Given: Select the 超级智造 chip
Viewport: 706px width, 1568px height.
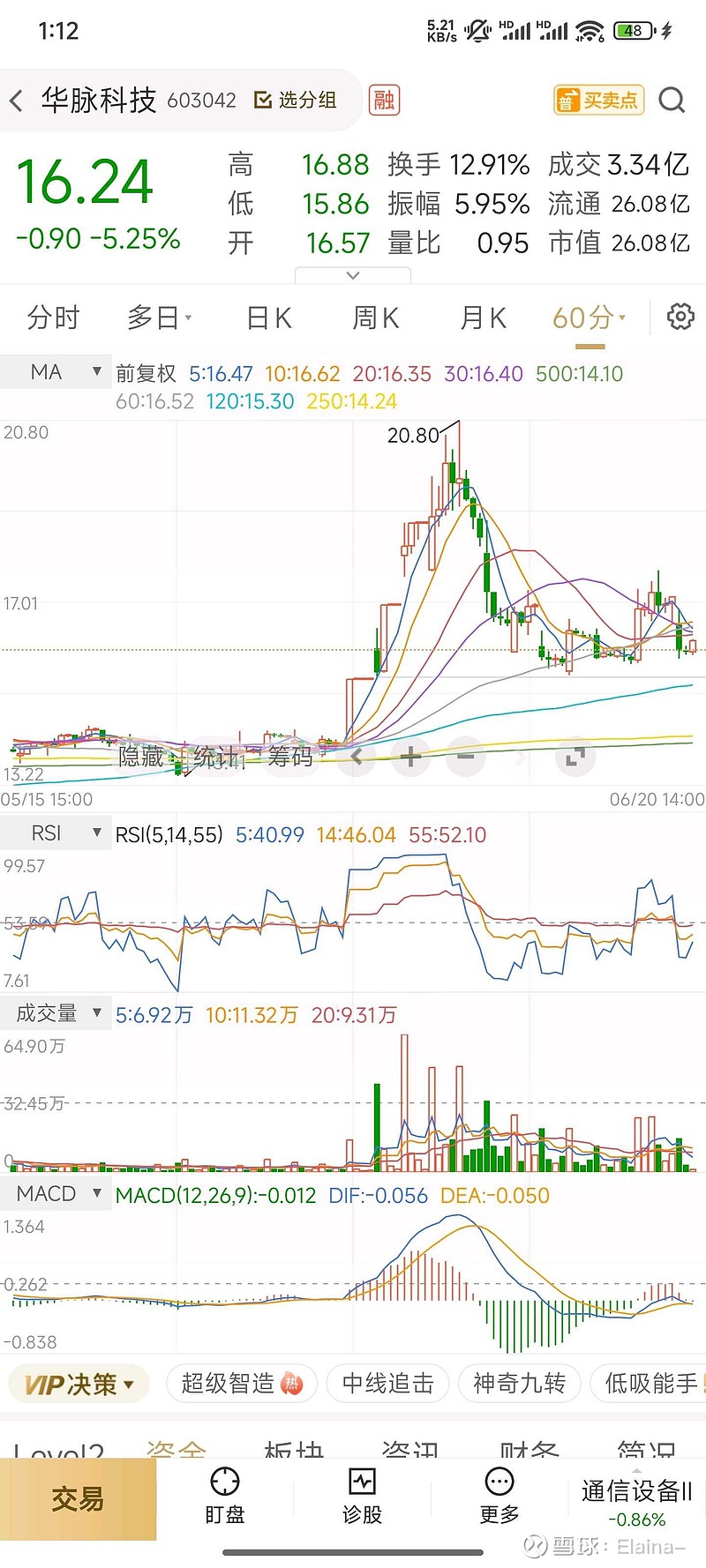Looking at the screenshot, I should [x=240, y=1384].
